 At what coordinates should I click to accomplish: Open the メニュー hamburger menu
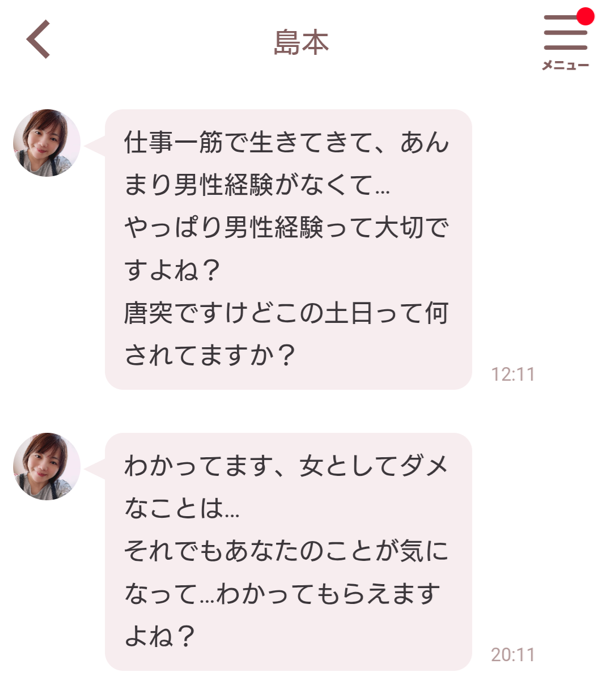pos(565,40)
